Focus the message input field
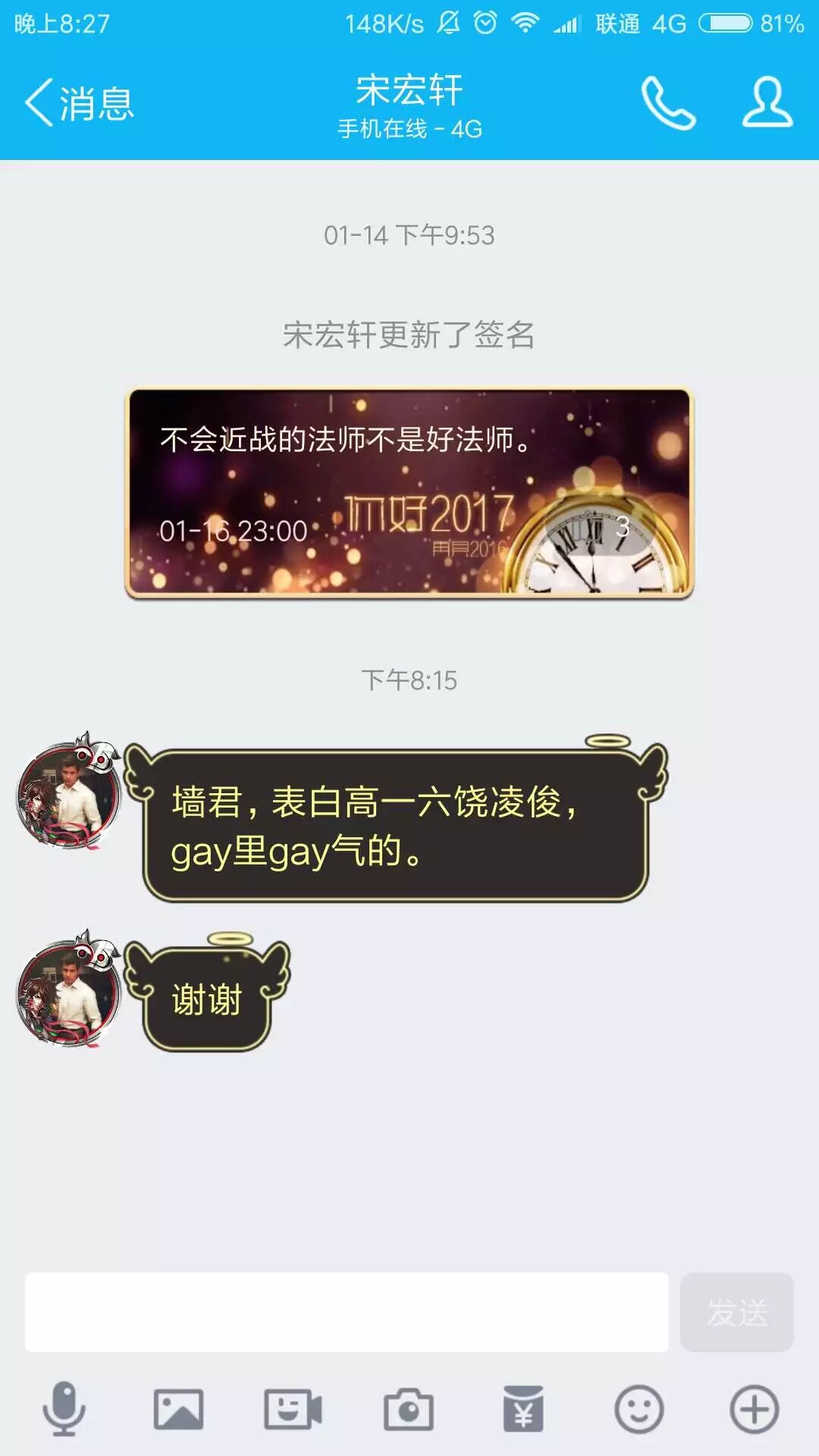 coord(347,1312)
